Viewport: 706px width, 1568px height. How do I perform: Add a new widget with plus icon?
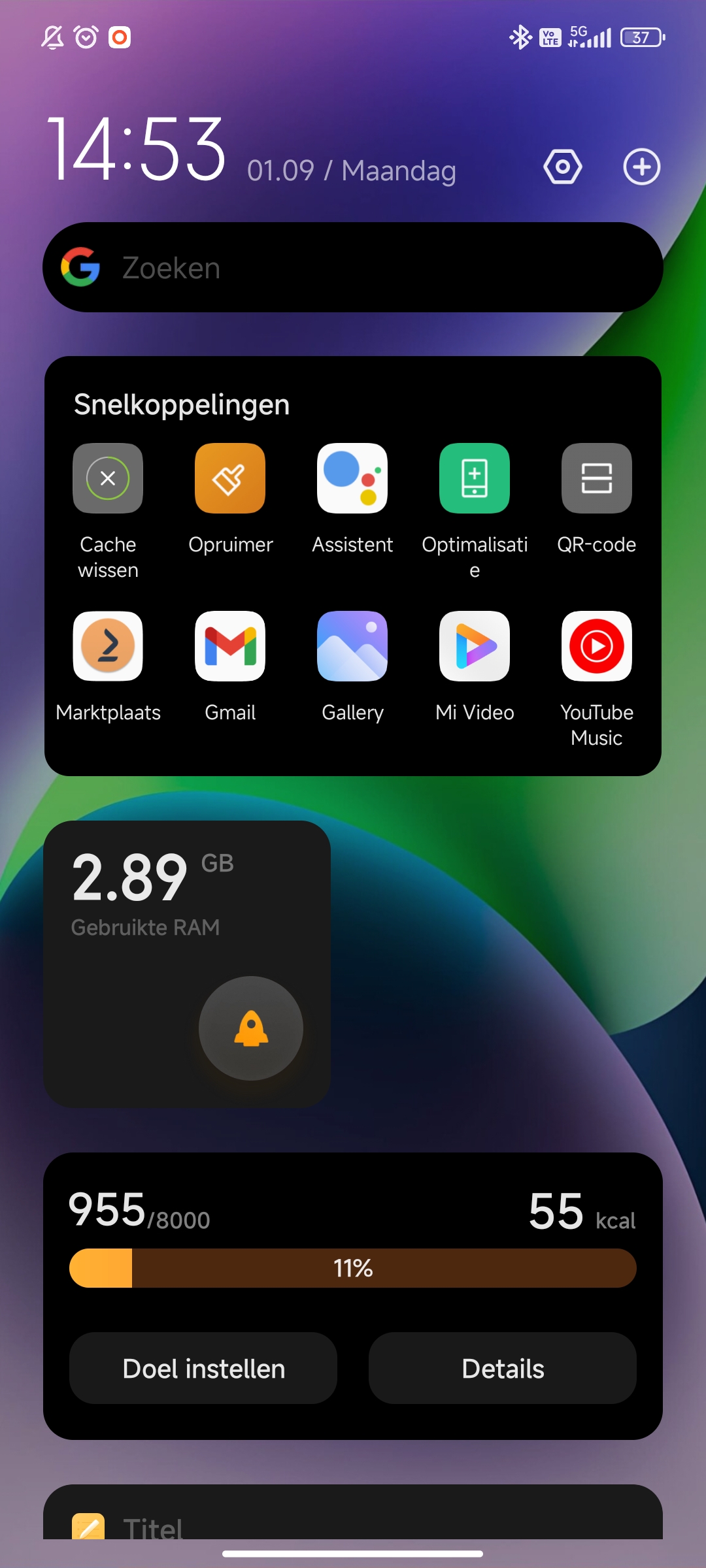(641, 167)
